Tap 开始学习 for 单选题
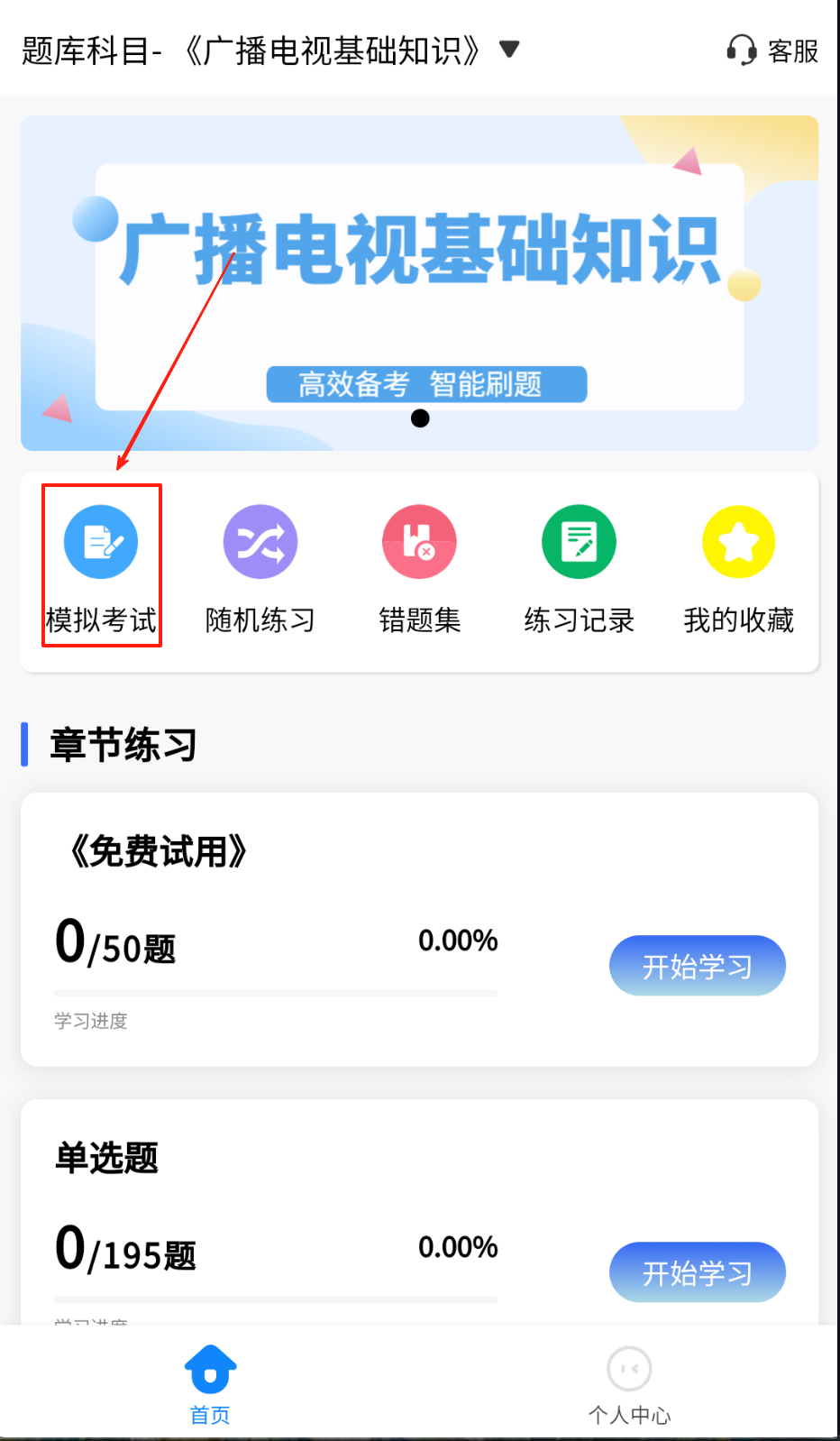The image size is (840, 1441). [697, 1272]
